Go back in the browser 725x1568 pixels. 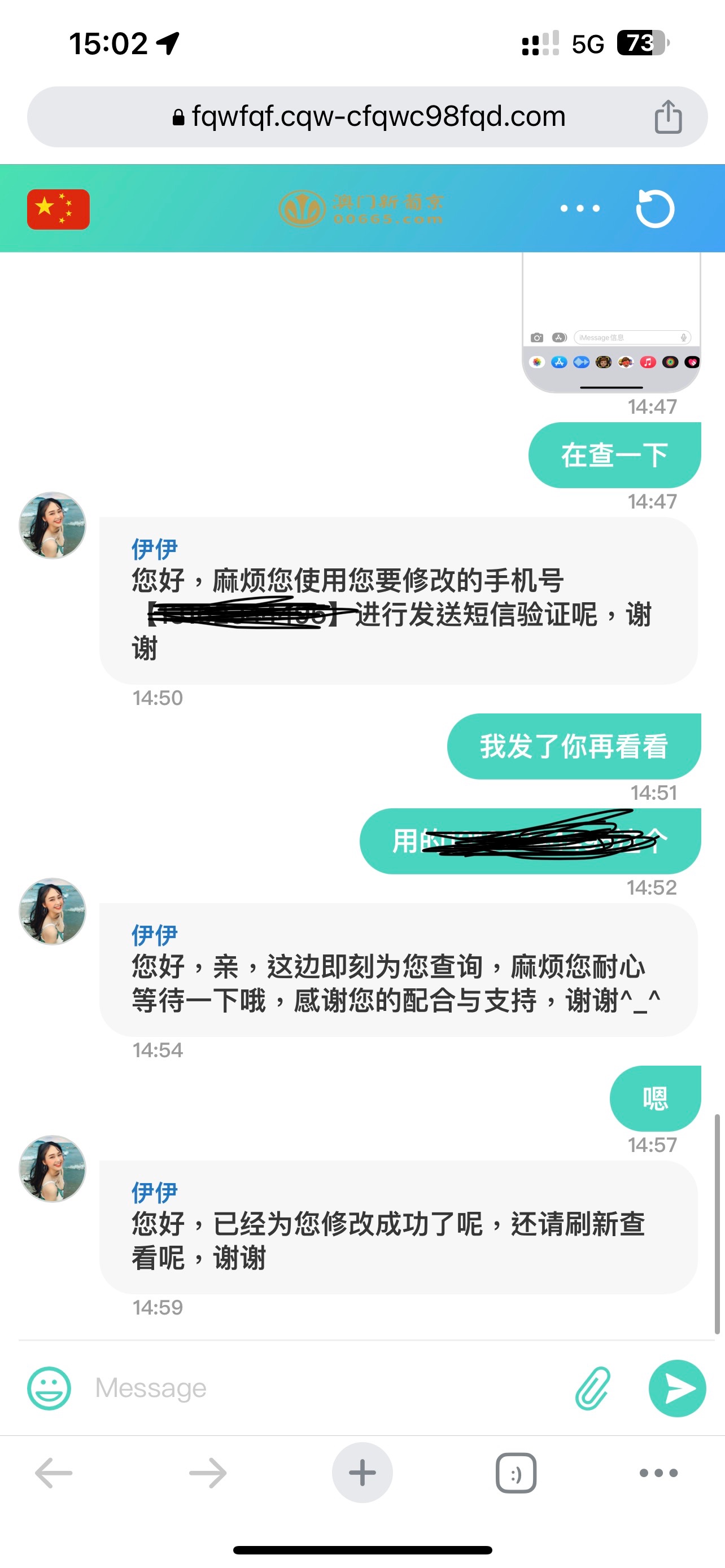pos(54,1473)
